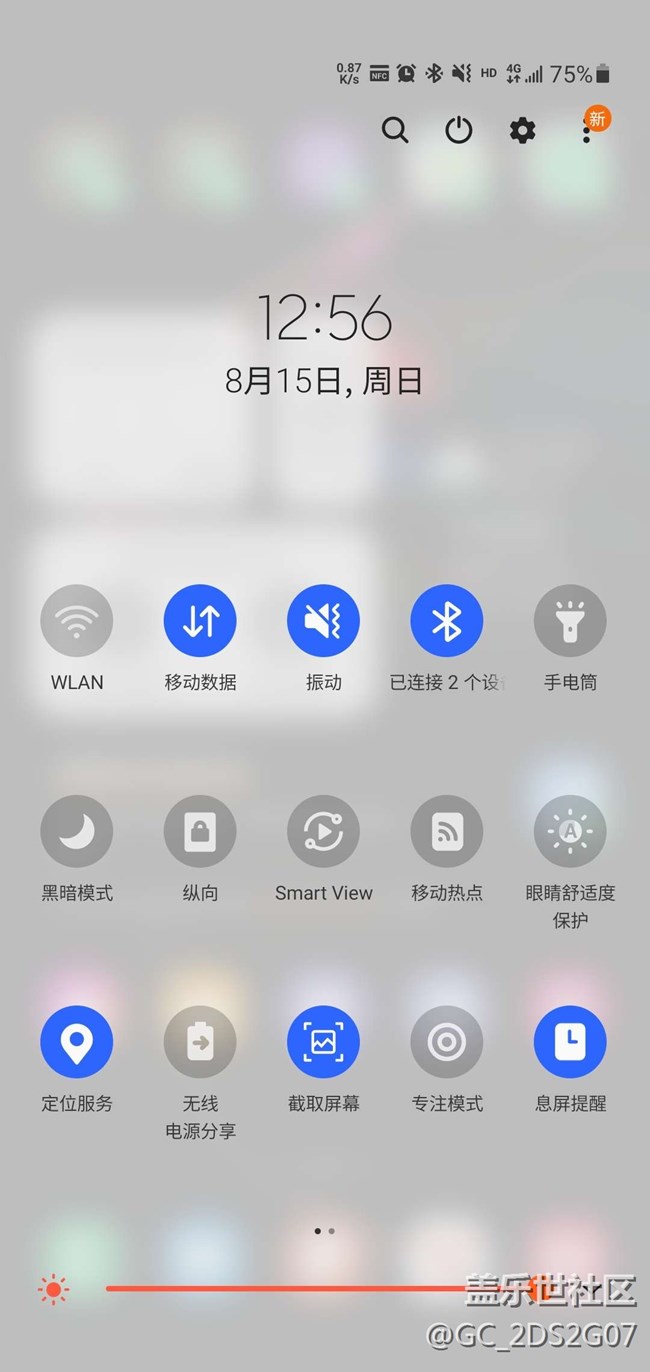Enable mobile hotspot (移动热点)
This screenshot has height=1372, width=650.
pyautogui.click(x=447, y=832)
